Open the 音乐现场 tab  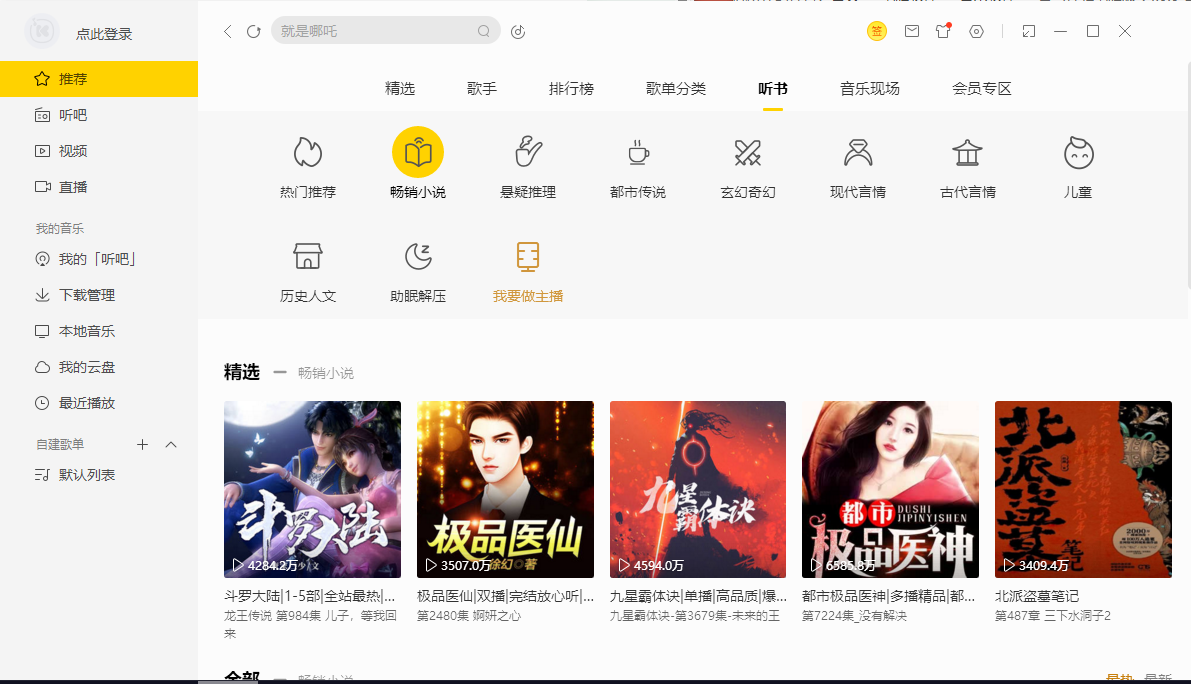click(870, 89)
